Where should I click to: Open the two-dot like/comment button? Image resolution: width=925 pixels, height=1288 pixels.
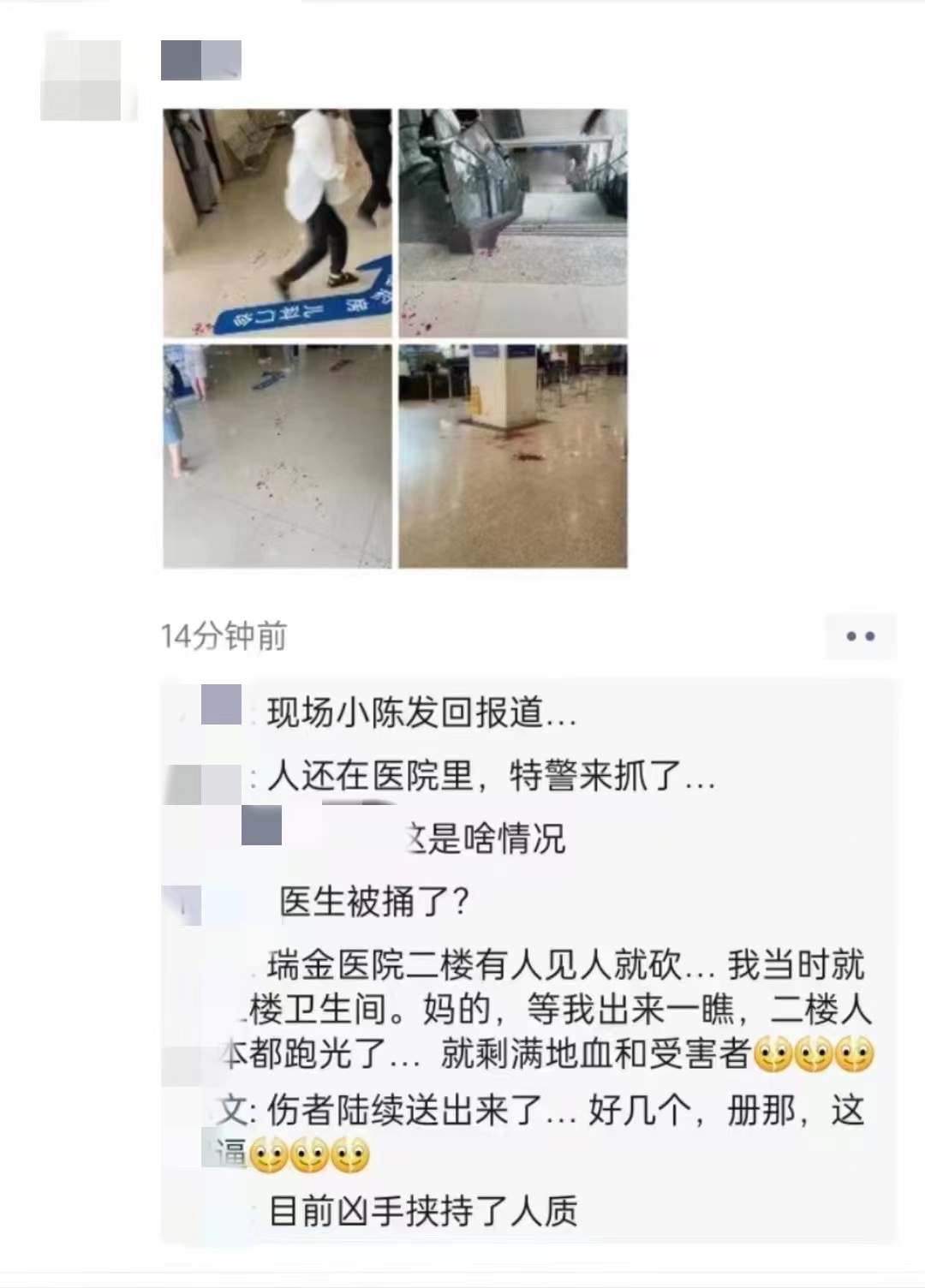861,635
